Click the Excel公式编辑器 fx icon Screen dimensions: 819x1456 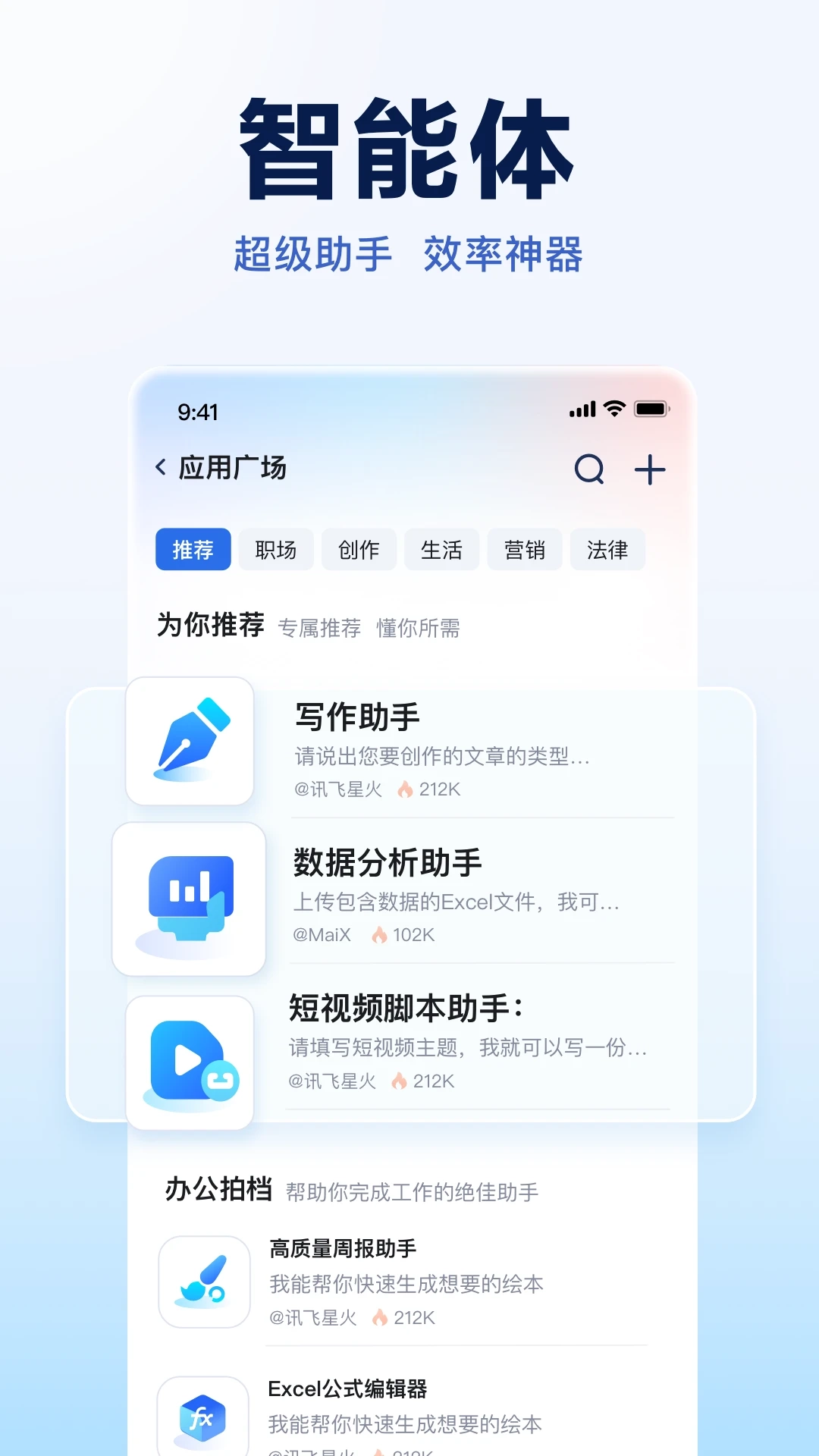(203, 1417)
